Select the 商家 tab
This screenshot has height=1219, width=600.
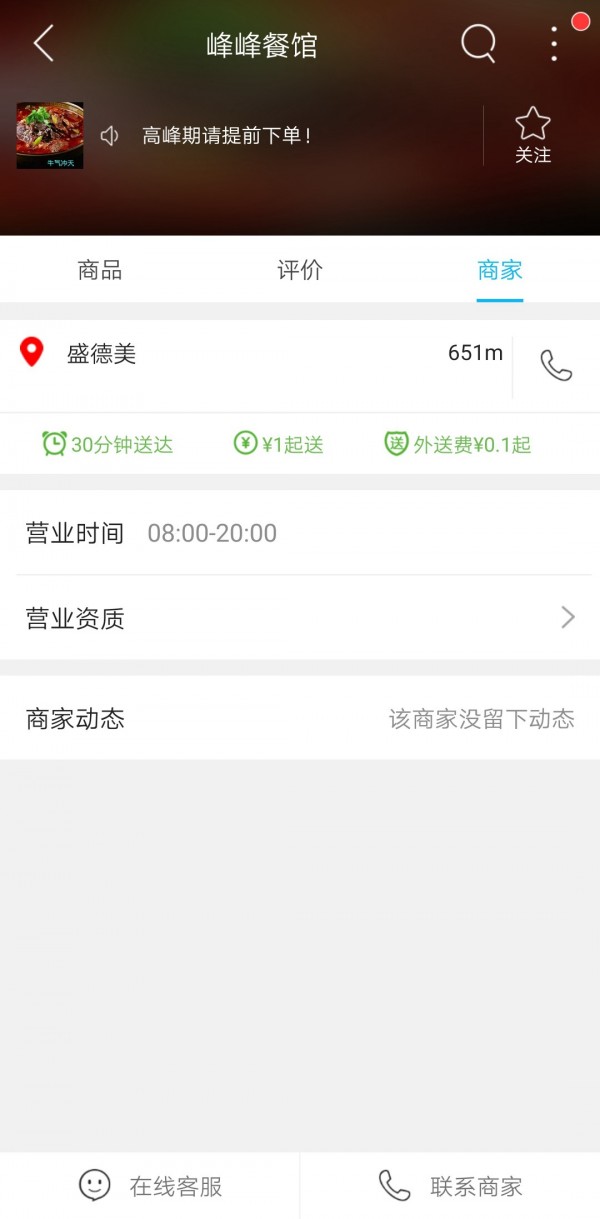coord(500,270)
